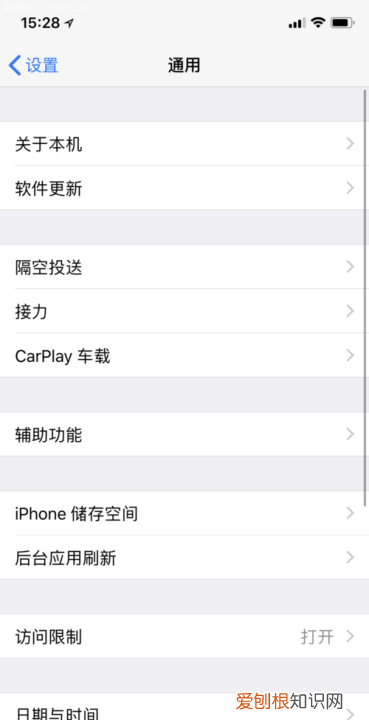Image resolution: width=369 pixels, height=720 pixels.
Task: Open 隔空投送 settings
Action: tap(184, 267)
